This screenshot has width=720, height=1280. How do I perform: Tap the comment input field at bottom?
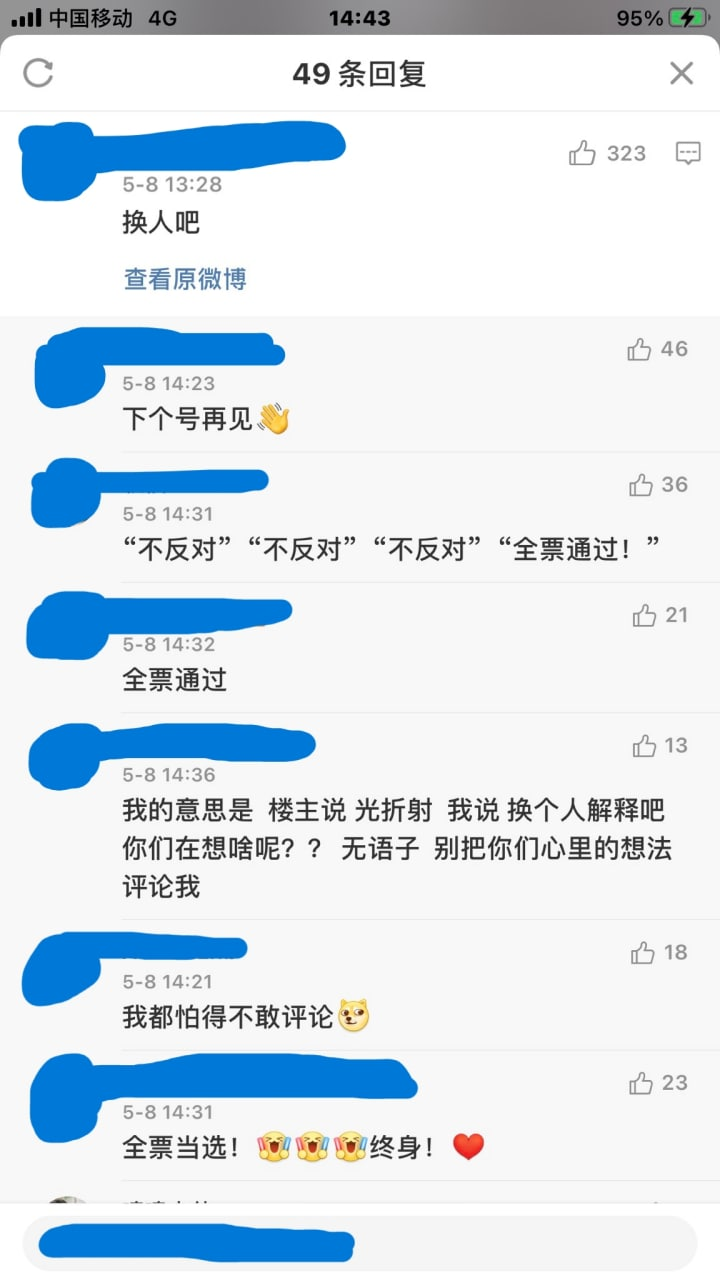pyautogui.click(x=360, y=1243)
